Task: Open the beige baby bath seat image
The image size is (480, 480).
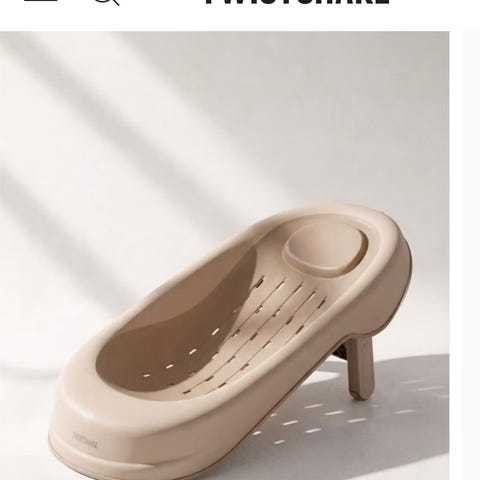Action: coord(225,256)
